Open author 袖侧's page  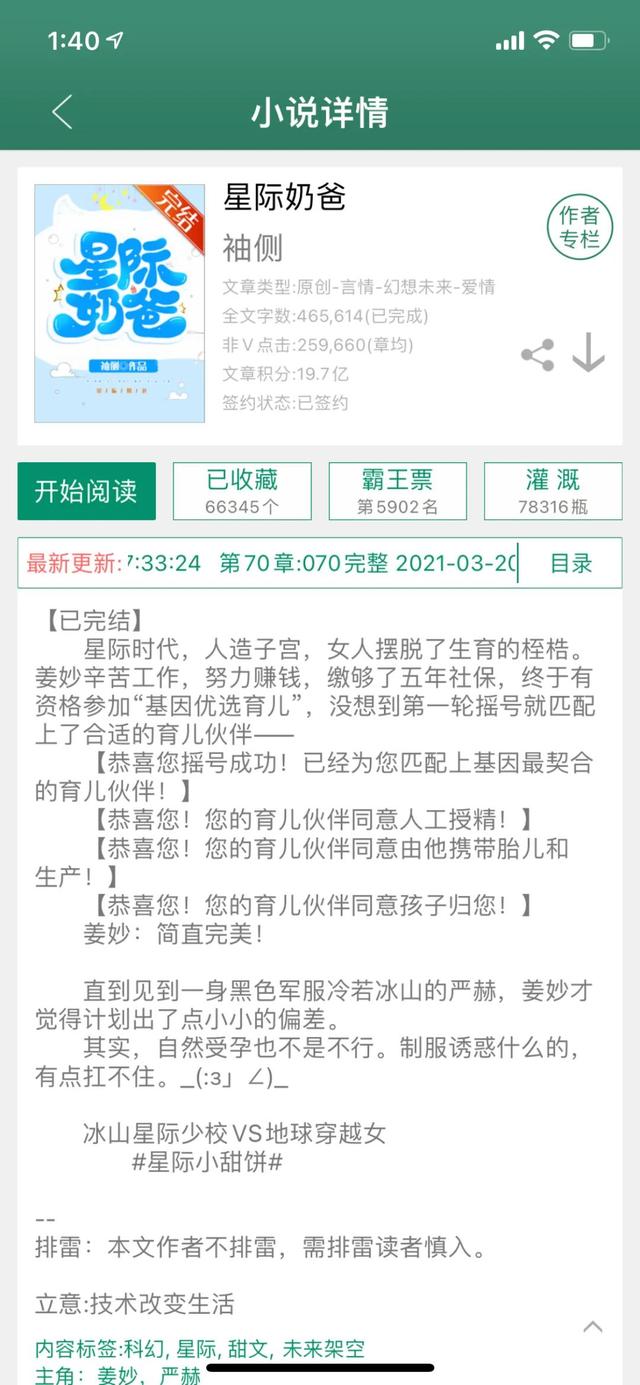click(252, 248)
